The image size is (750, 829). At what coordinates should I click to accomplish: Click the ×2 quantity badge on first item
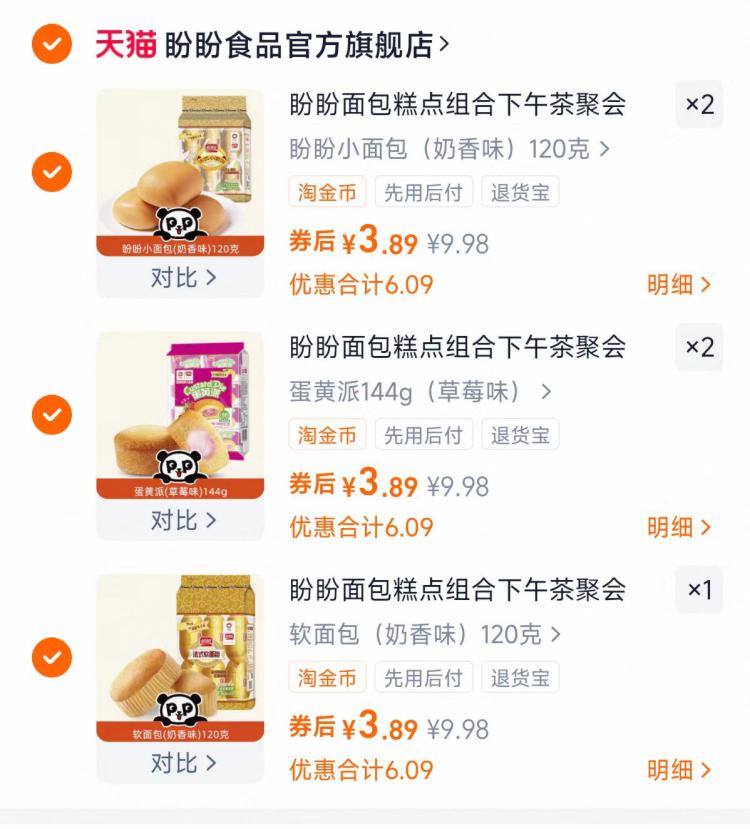click(698, 105)
